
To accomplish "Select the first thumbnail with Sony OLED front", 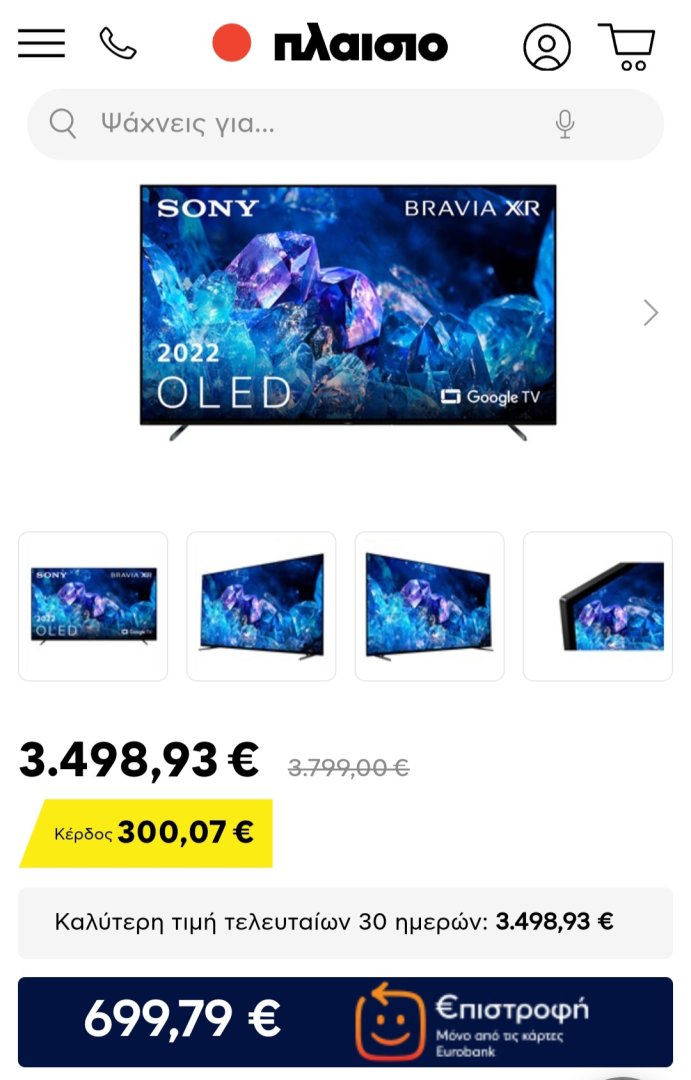I will pyautogui.click(x=93, y=606).
